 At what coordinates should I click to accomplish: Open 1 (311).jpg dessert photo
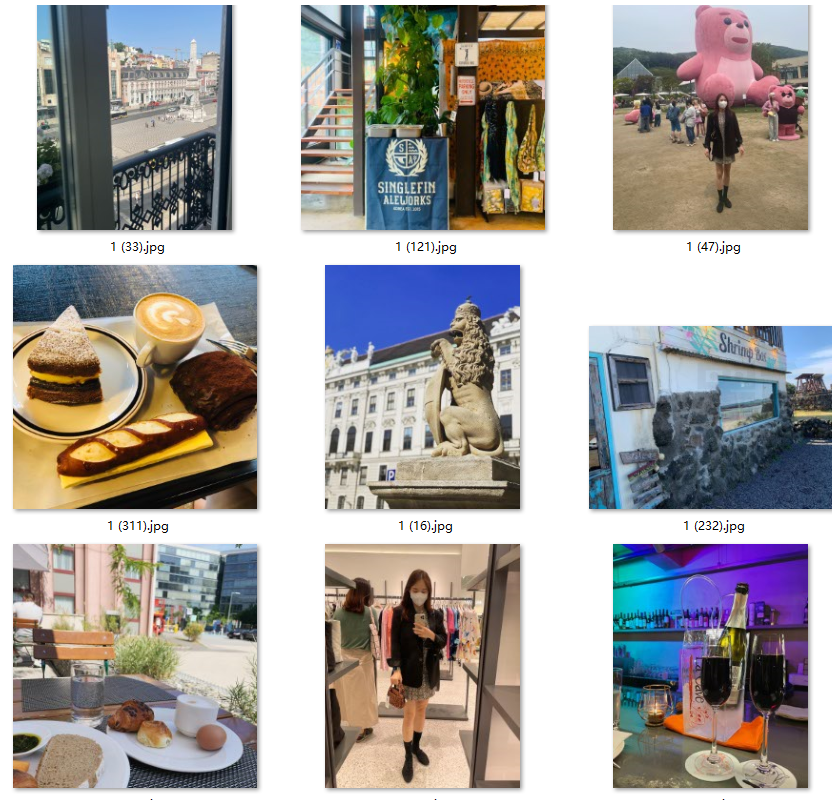[x=135, y=387]
